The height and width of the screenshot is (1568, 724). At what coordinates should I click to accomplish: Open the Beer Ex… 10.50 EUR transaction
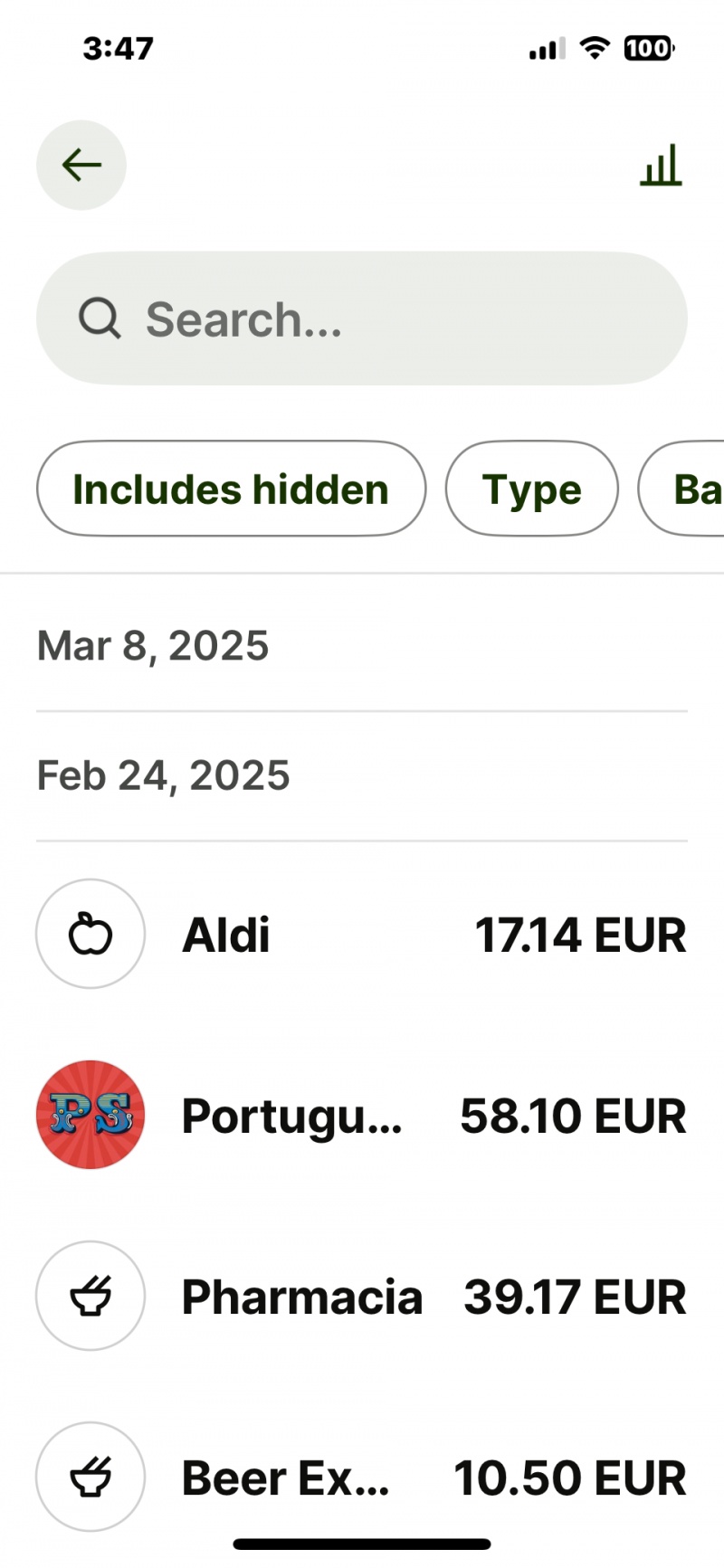(x=362, y=1477)
